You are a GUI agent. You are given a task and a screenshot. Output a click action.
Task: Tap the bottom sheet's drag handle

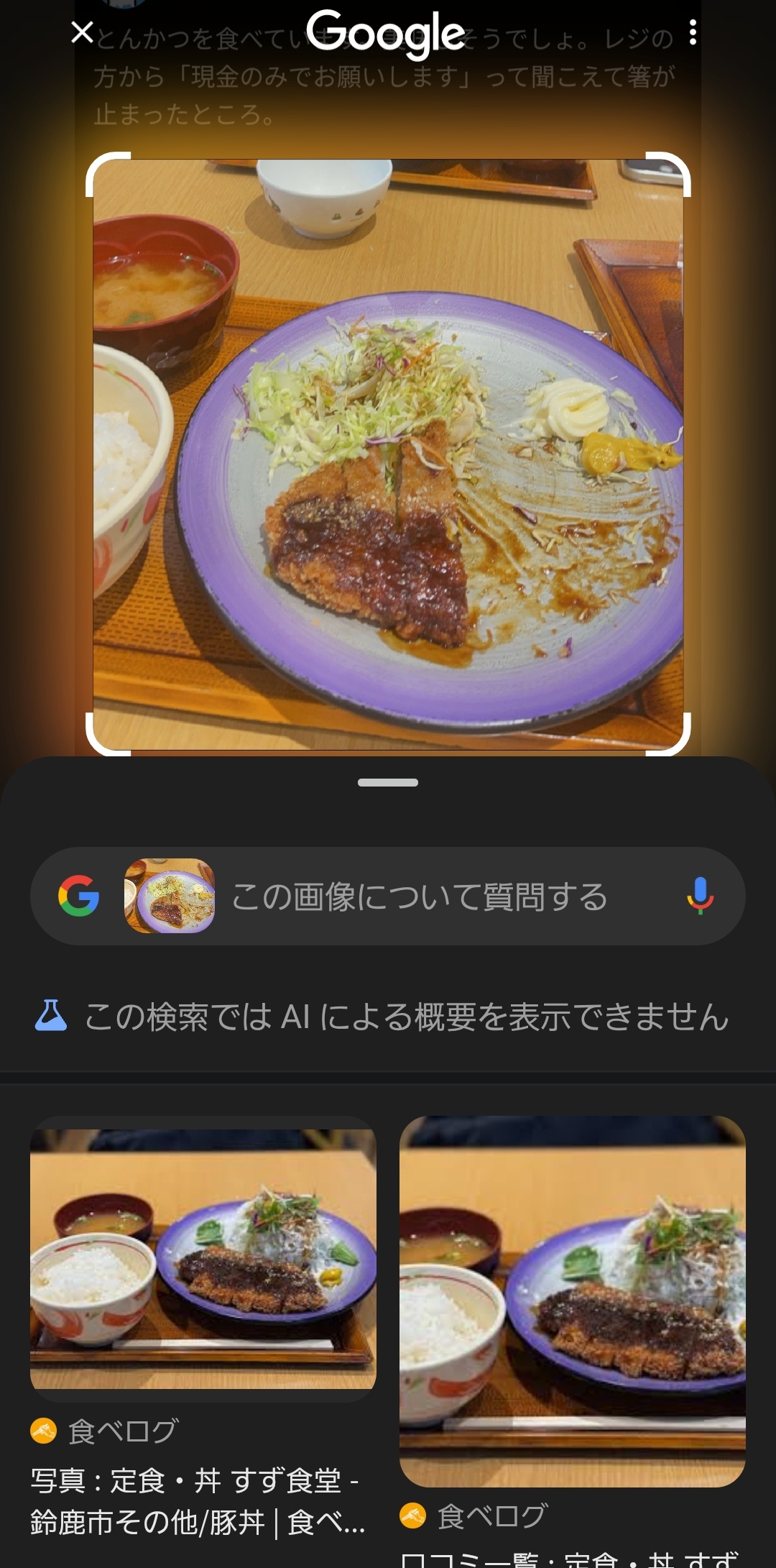tap(388, 782)
